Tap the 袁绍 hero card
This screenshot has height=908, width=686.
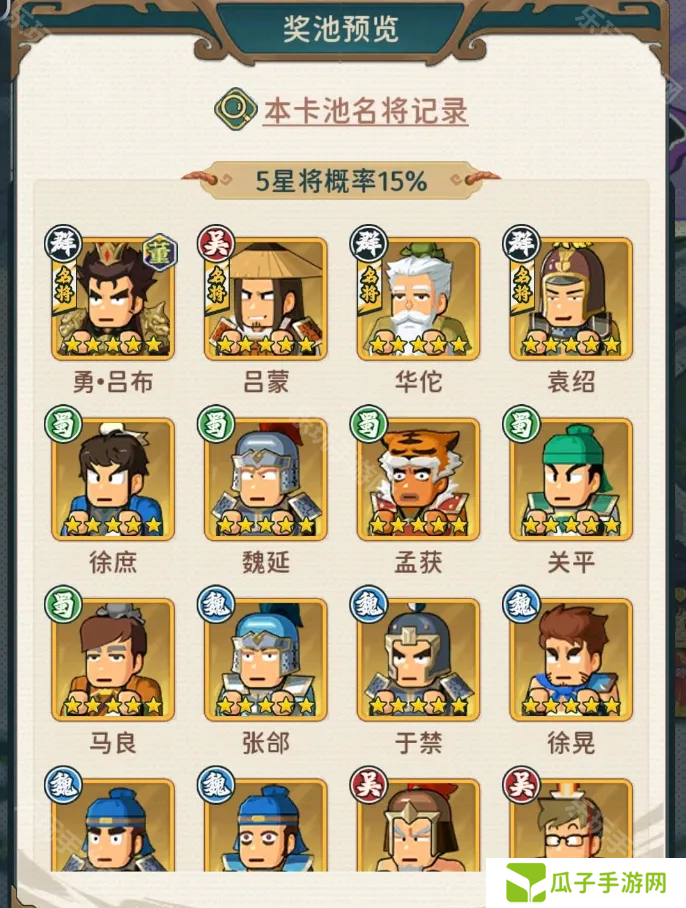pos(571,300)
